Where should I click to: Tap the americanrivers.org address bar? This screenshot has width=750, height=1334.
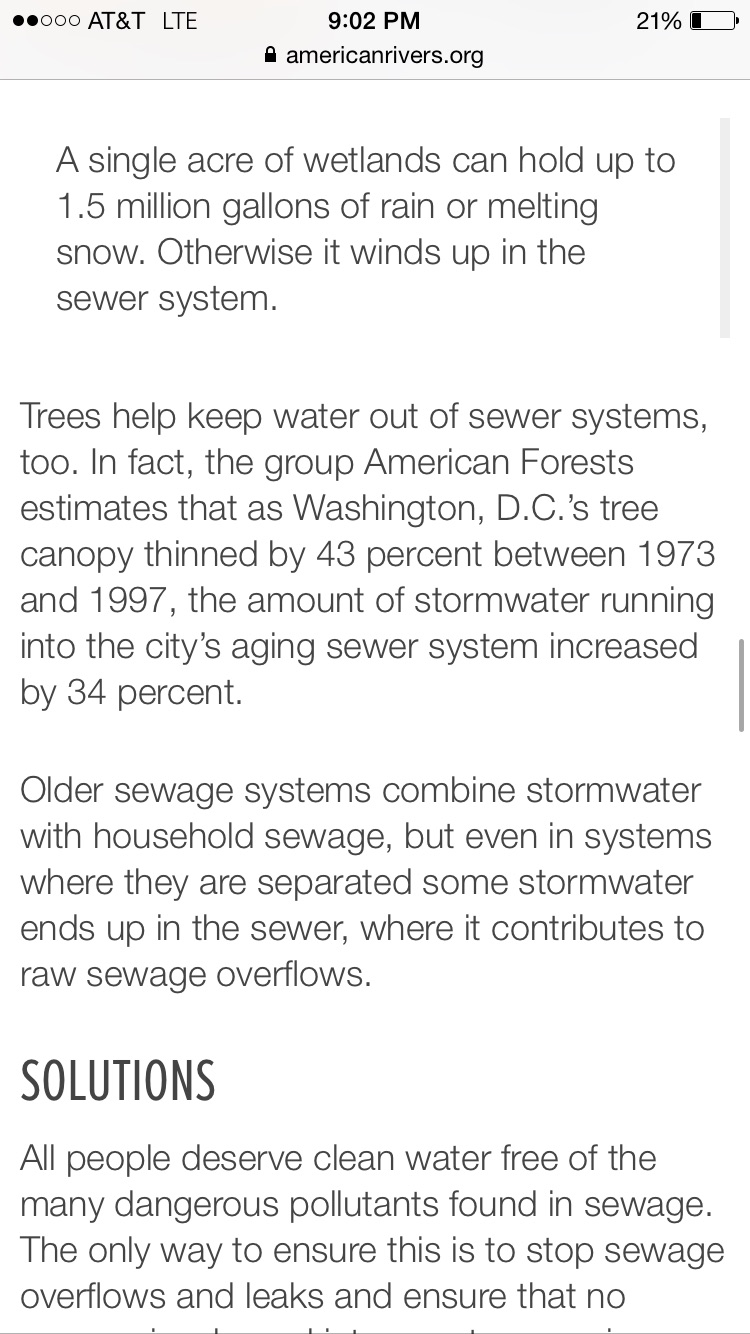coord(374,56)
